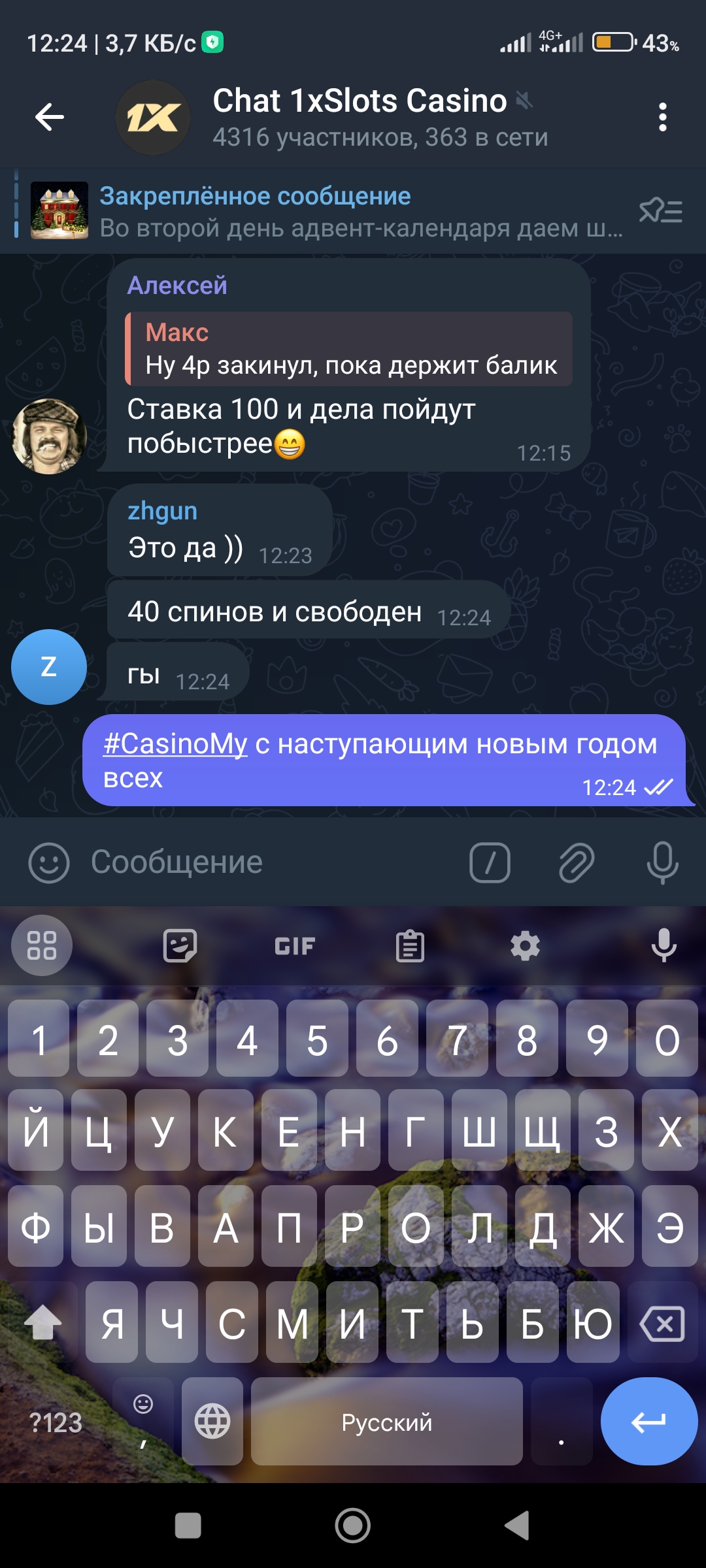Go back from the chat
This screenshot has width=706, height=1568.
point(50,118)
